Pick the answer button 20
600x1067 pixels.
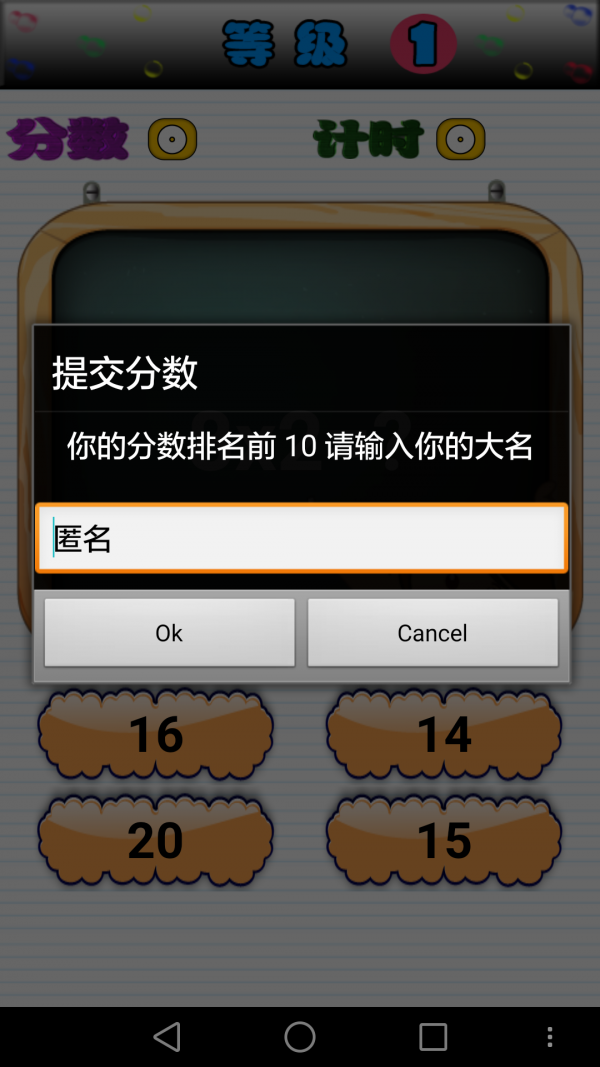156,840
